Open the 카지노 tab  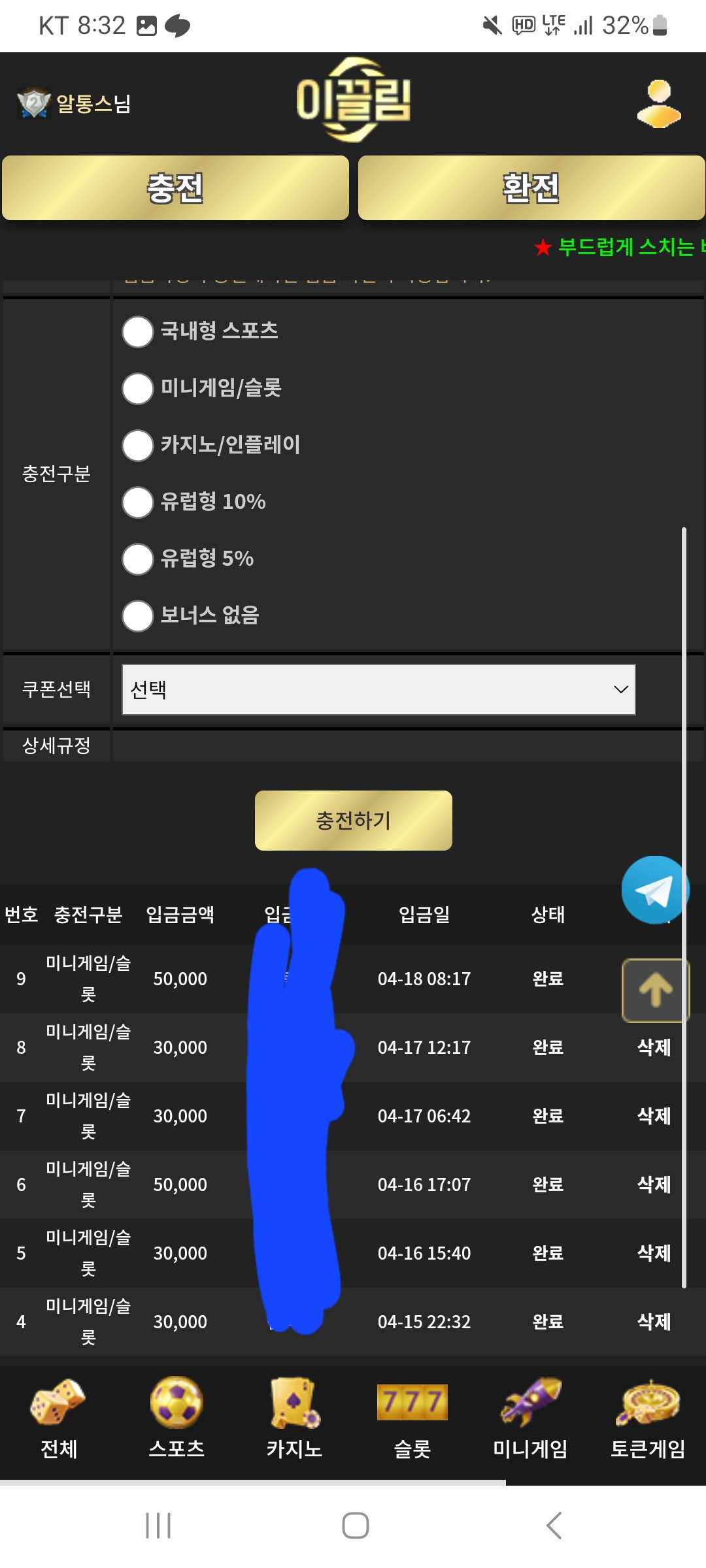tap(294, 1416)
